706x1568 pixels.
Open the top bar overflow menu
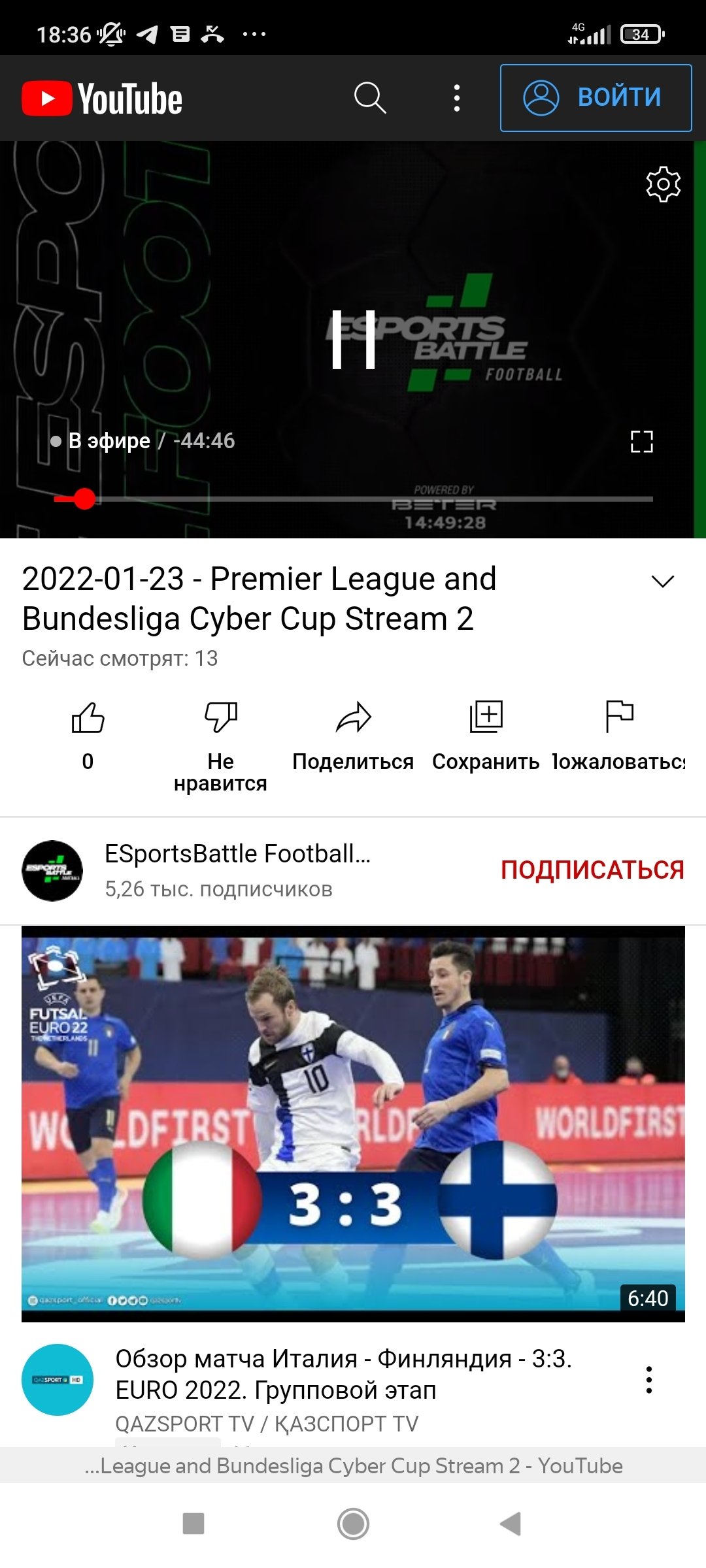457,98
